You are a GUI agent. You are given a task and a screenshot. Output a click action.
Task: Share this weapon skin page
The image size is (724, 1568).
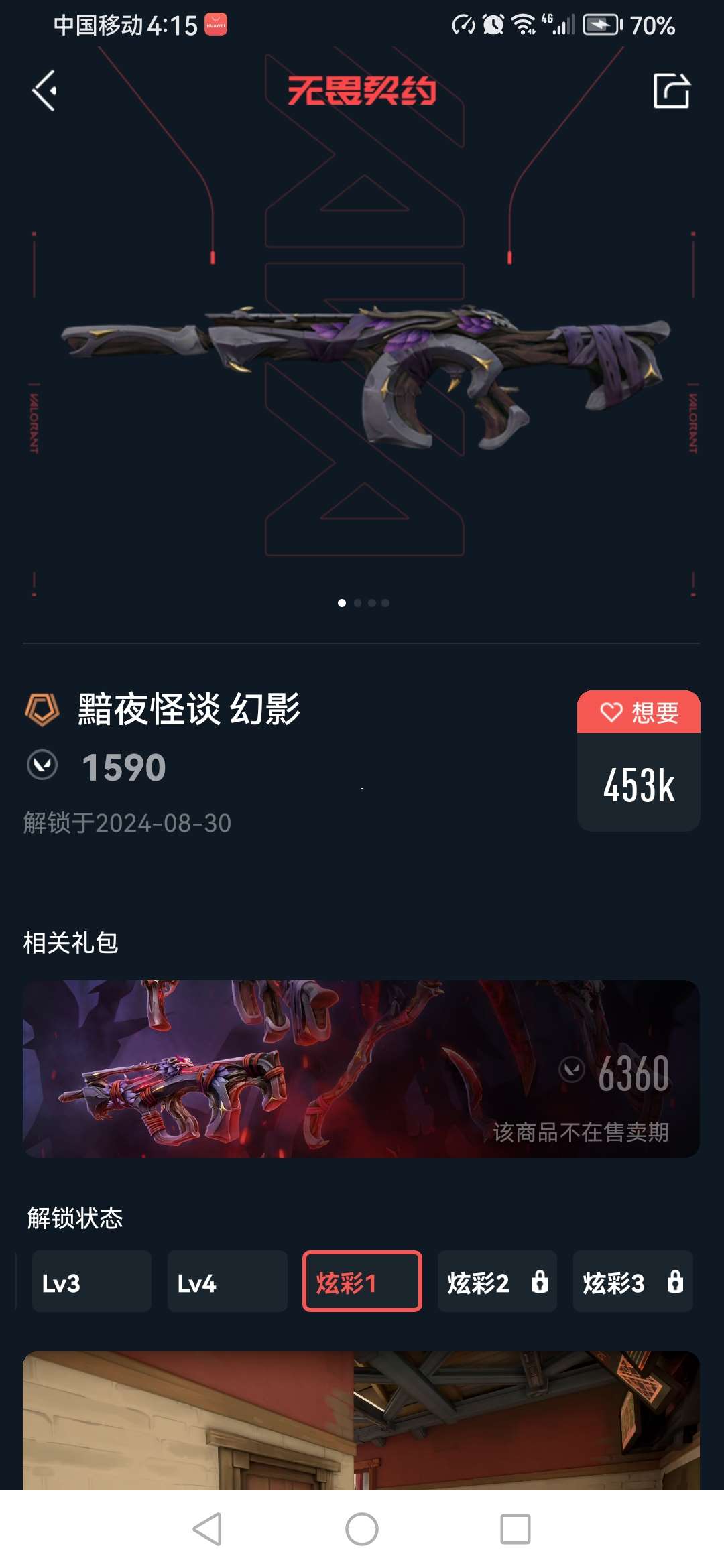[x=671, y=90]
